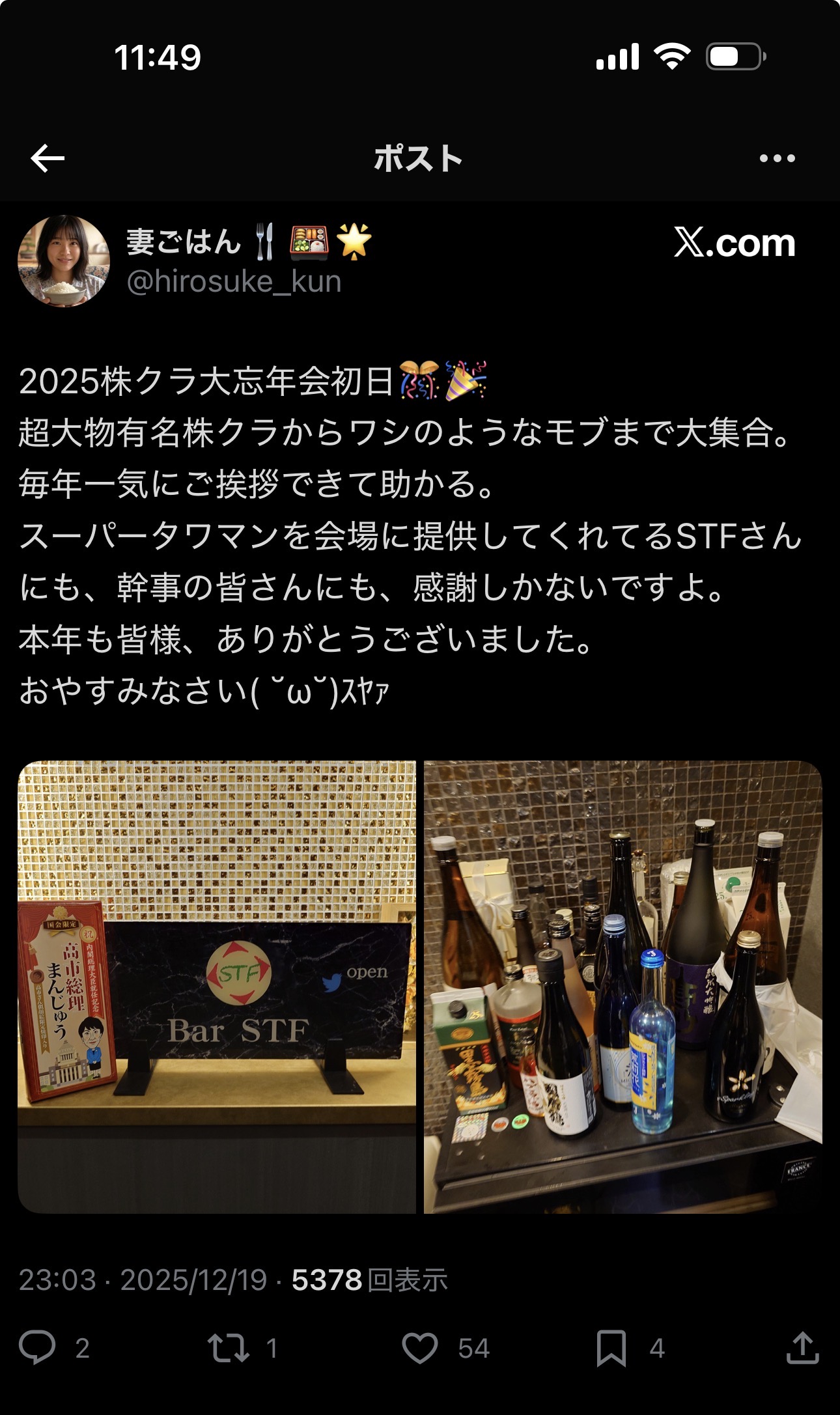Go back using the arrow icon

pos(48,158)
